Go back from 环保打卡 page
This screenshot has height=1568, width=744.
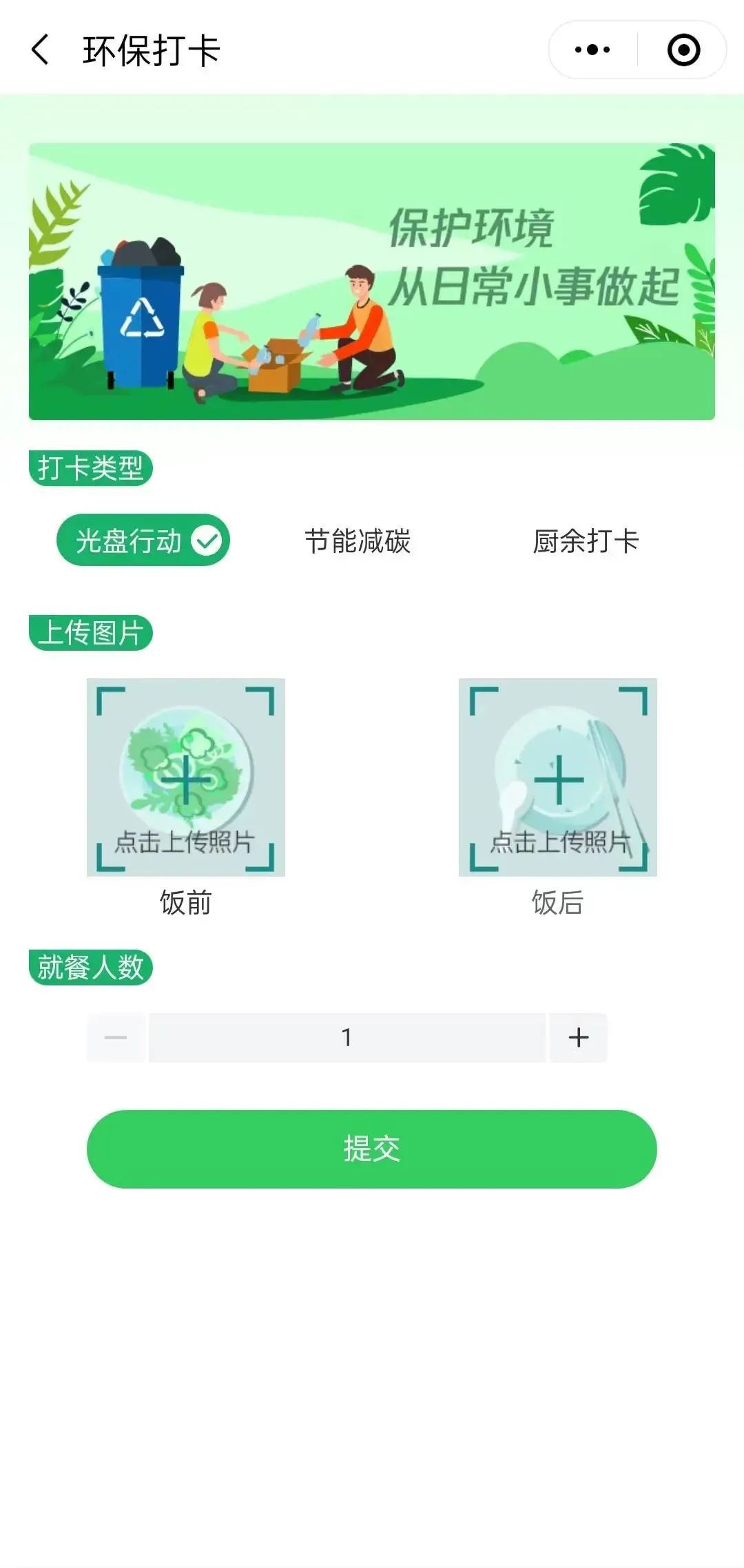click(40, 50)
